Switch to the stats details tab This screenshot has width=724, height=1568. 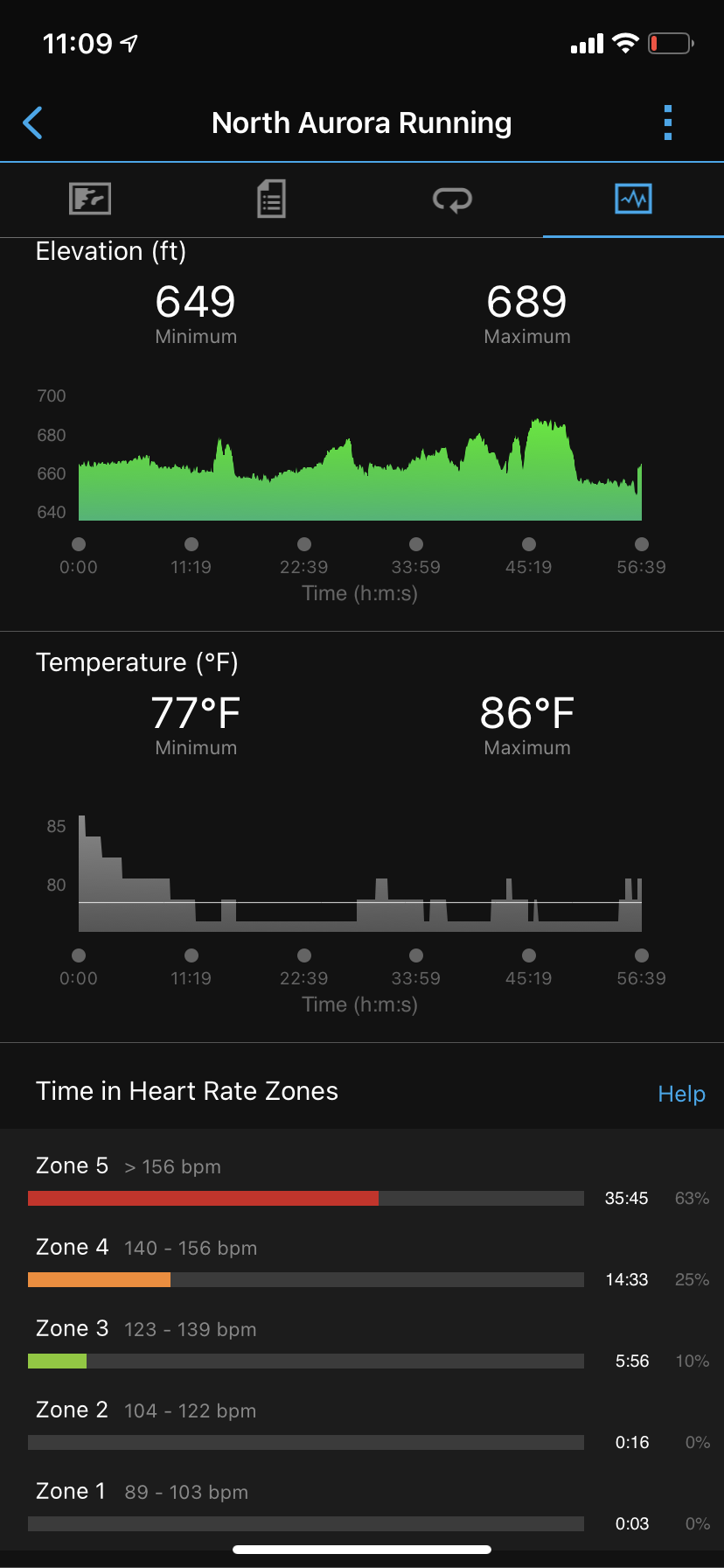(x=271, y=199)
